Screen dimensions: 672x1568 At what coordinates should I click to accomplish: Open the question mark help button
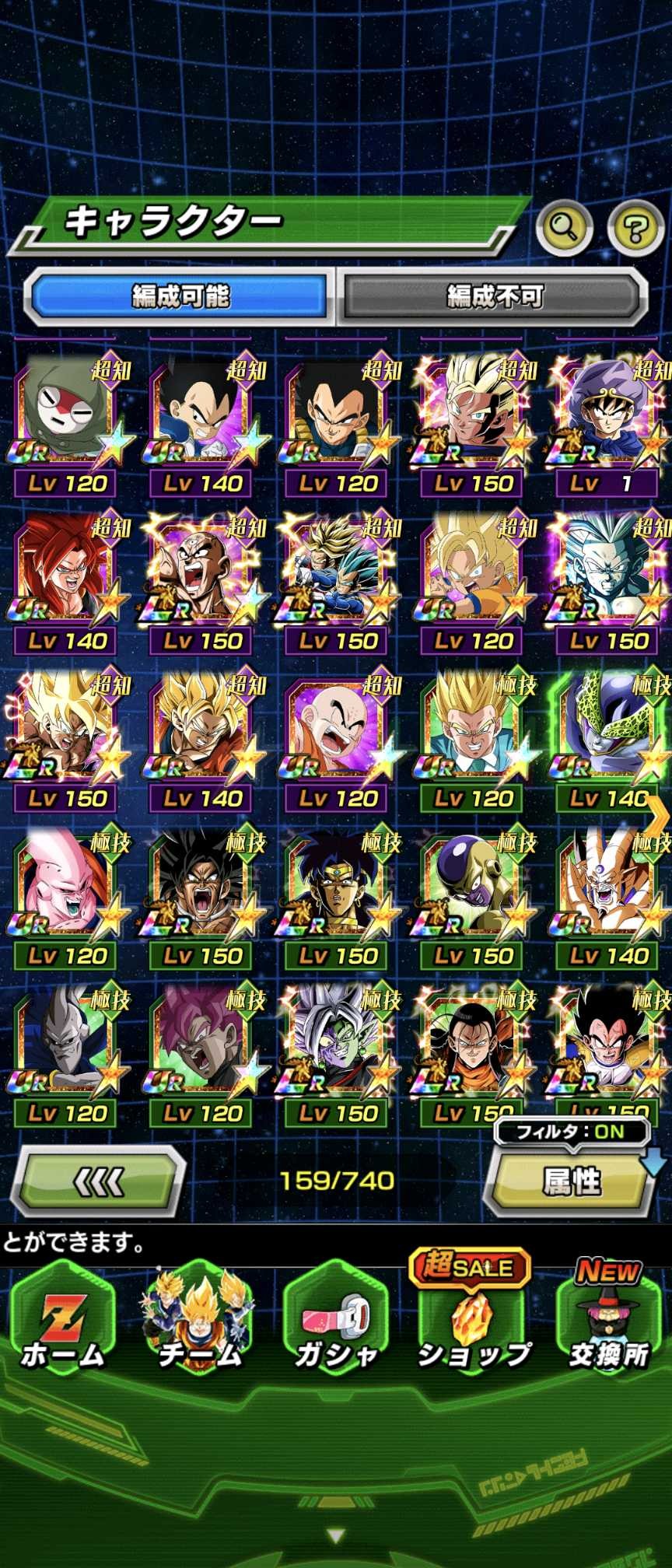click(635, 228)
